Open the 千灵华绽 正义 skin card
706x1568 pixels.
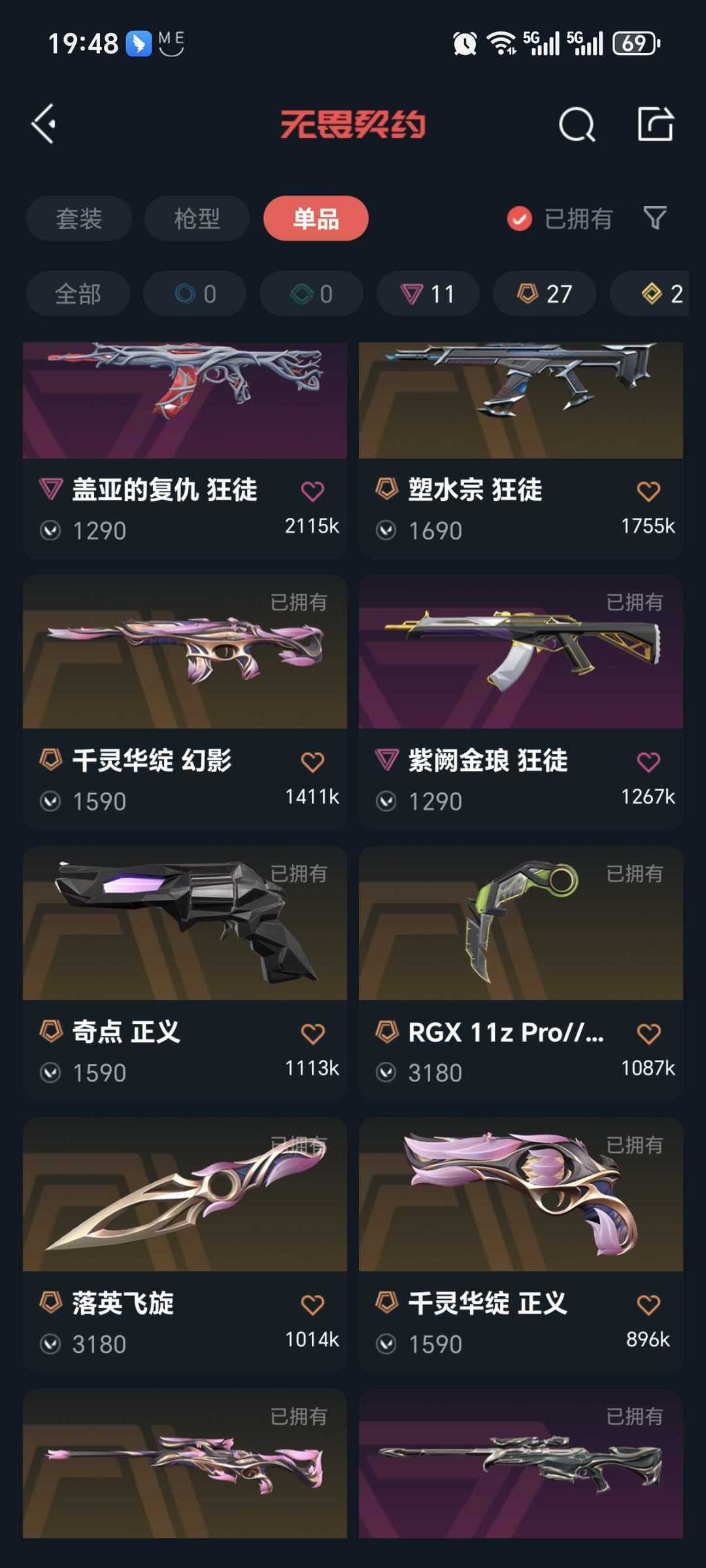[x=521, y=1245]
